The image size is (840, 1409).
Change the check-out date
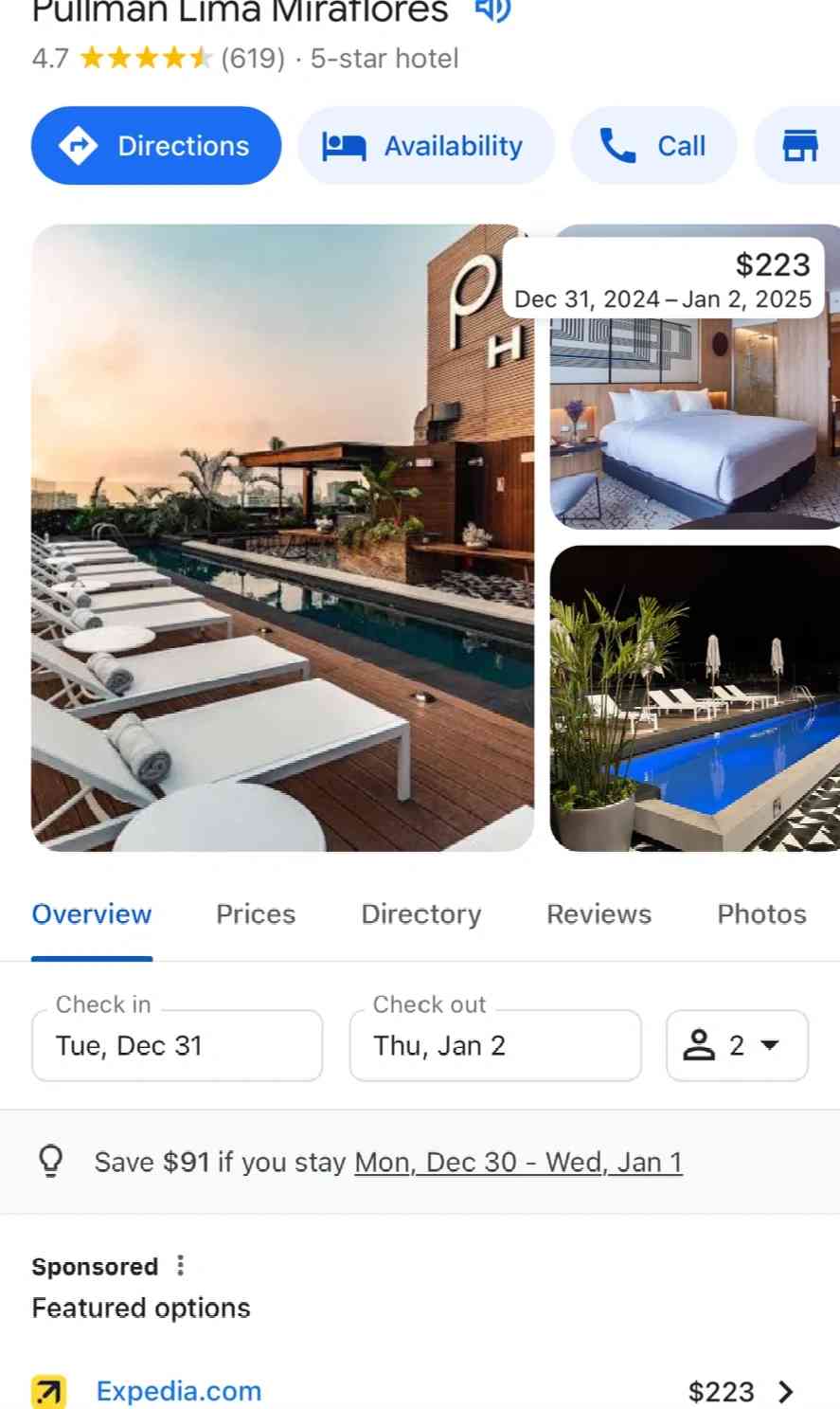pyautogui.click(x=495, y=1045)
